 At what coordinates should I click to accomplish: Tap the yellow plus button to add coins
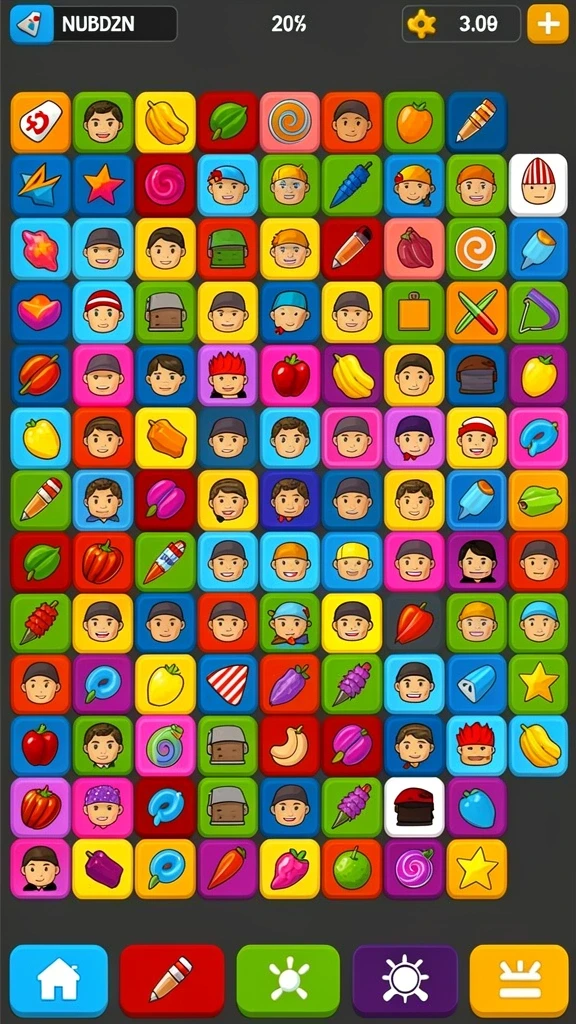pyautogui.click(x=547, y=24)
